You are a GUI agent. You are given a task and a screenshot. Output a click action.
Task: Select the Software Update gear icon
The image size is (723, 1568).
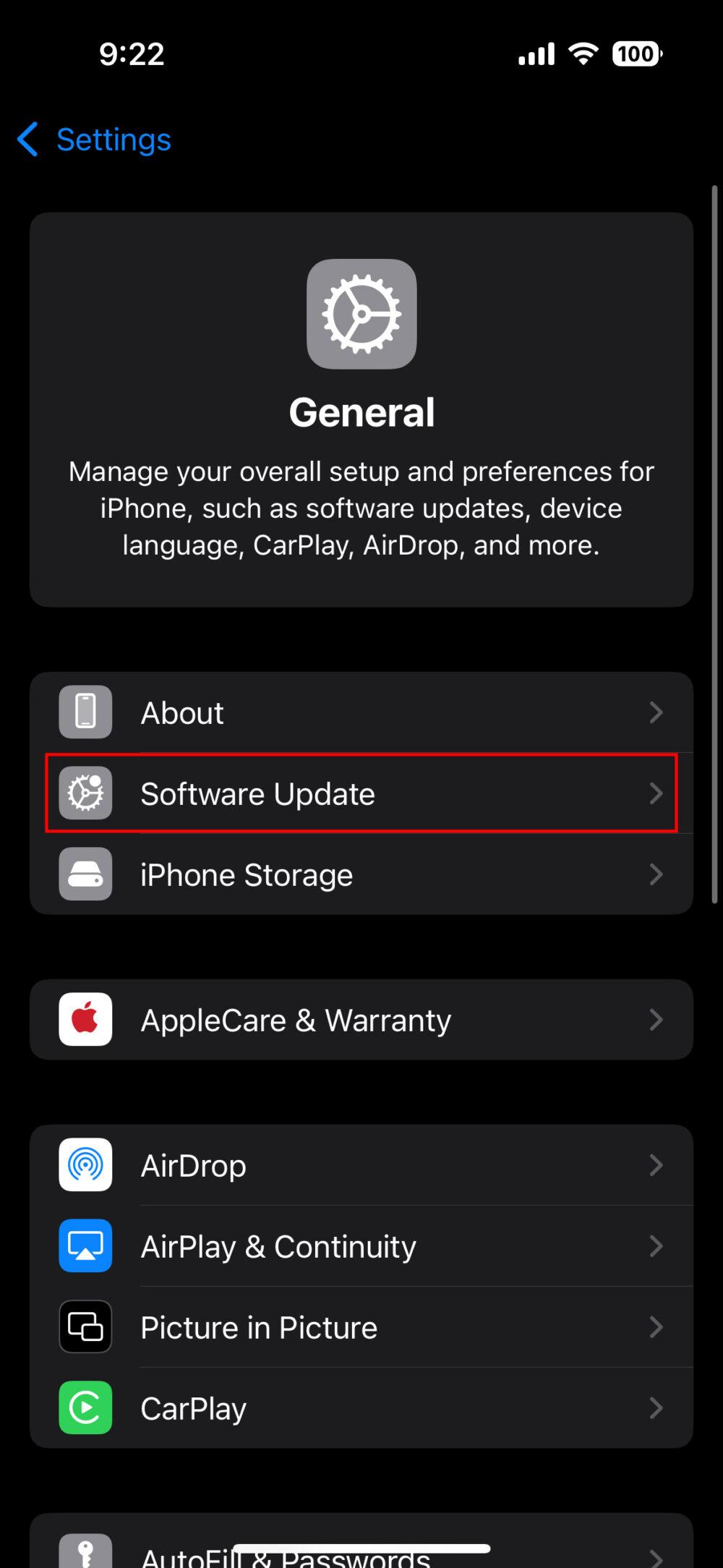pos(85,793)
